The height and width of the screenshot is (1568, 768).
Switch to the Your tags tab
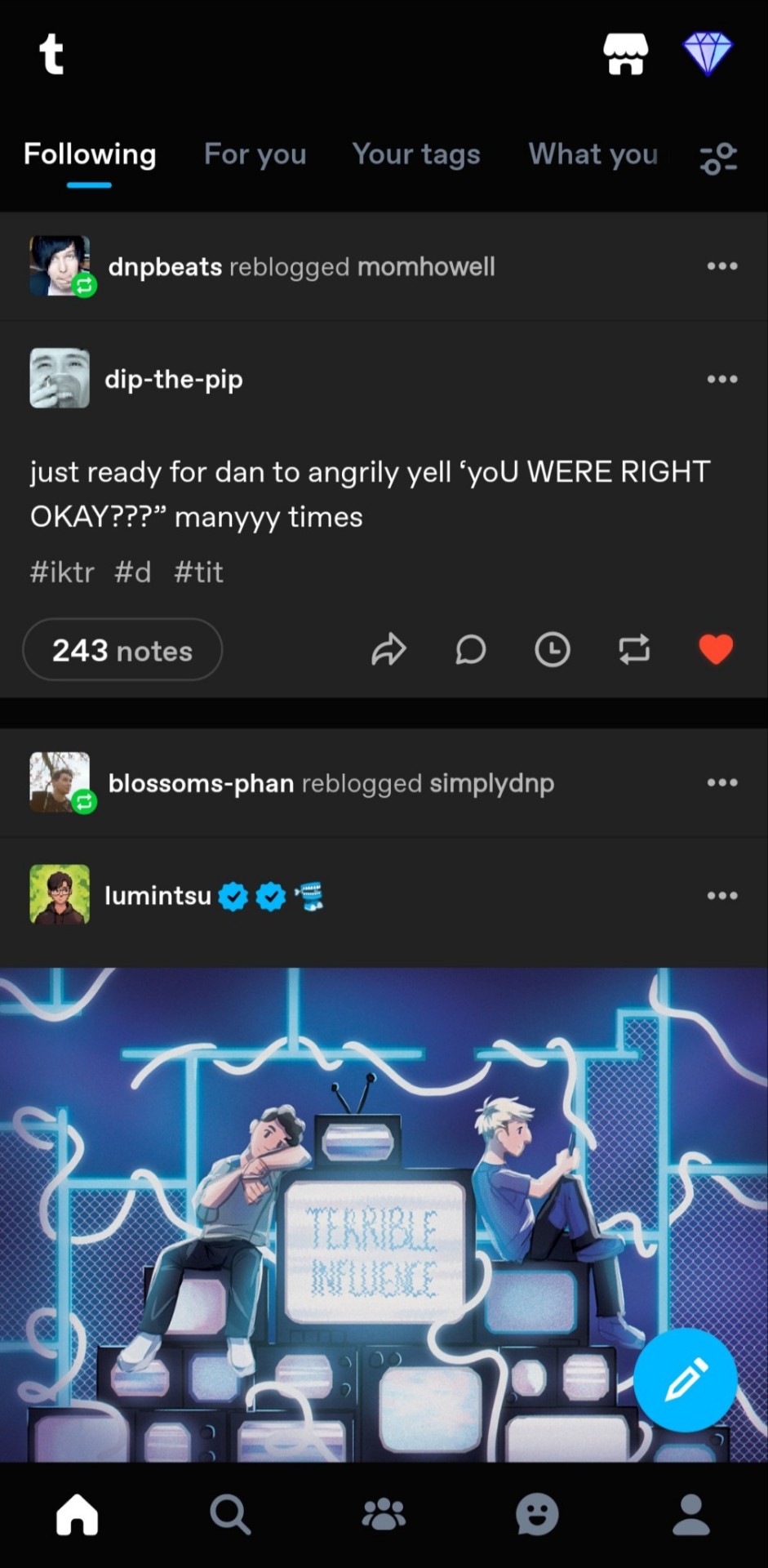tap(416, 154)
